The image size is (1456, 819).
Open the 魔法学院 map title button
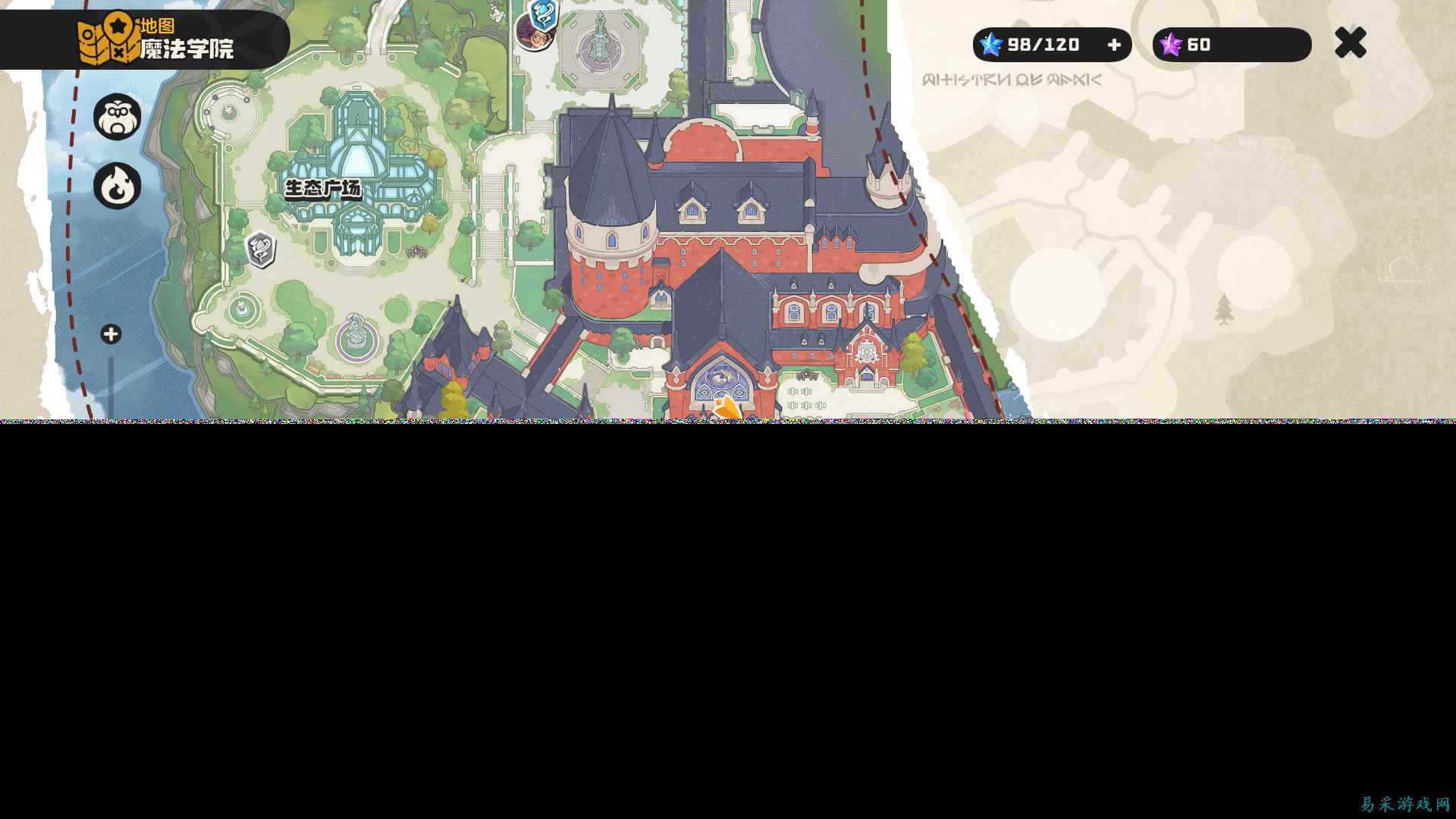155,39
